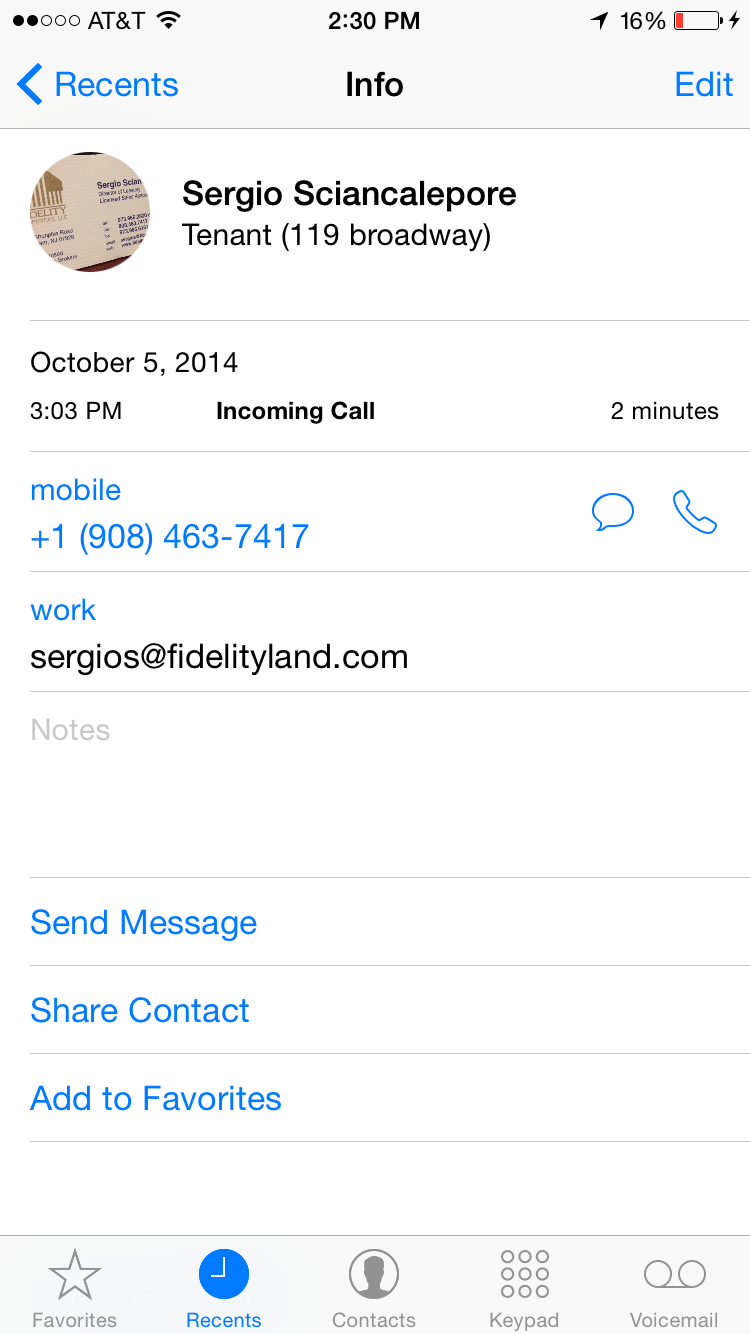The image size is (750, 1334).
Task: Open the Recents tab
Action: pos(224,1288)
